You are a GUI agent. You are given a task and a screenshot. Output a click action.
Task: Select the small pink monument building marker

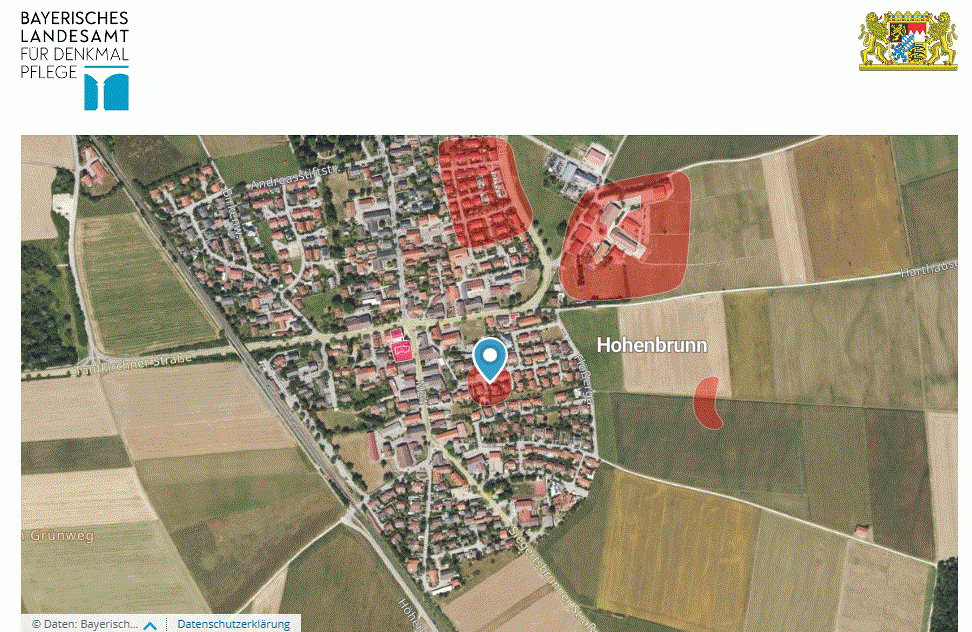click(401, 348)
